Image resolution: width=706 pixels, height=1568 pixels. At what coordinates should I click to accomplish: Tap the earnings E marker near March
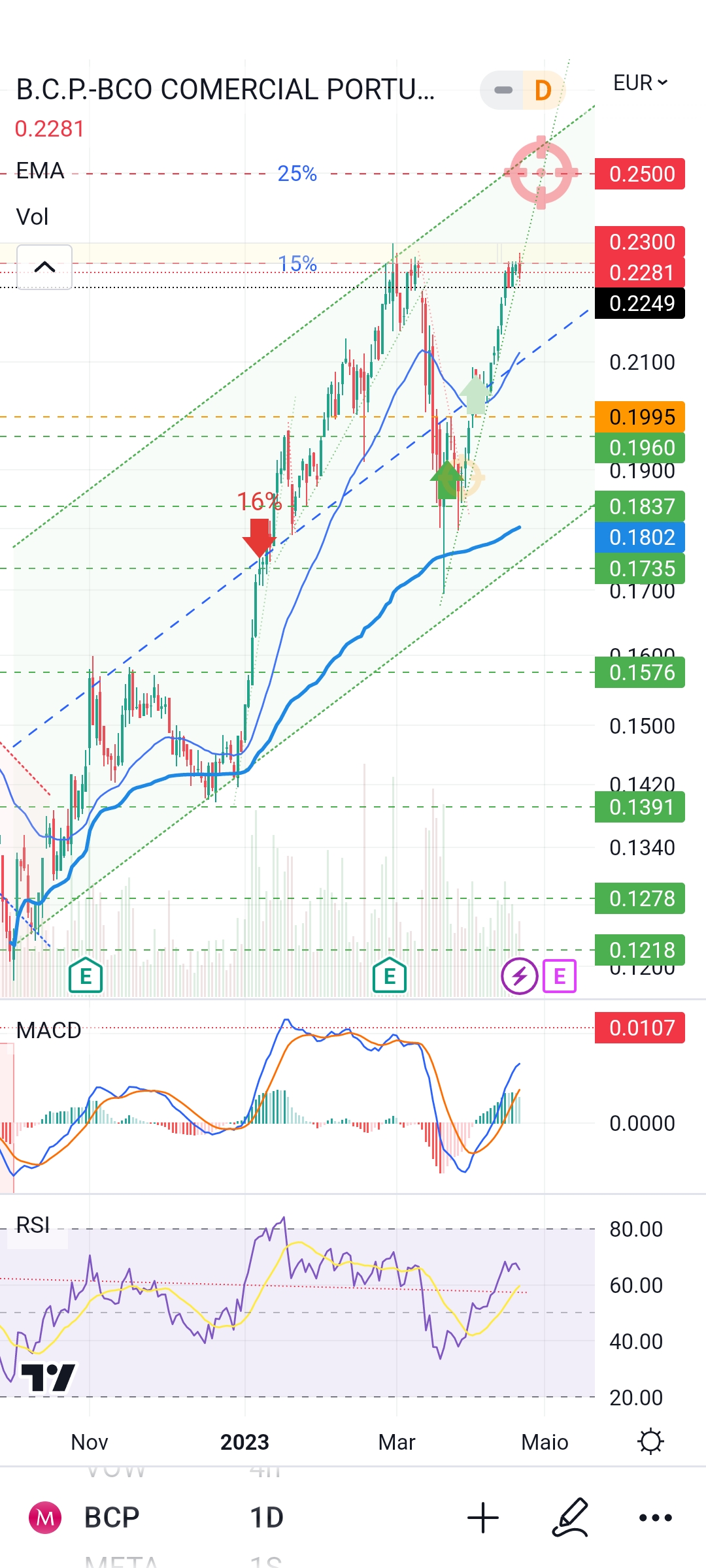tap(390, 976)
